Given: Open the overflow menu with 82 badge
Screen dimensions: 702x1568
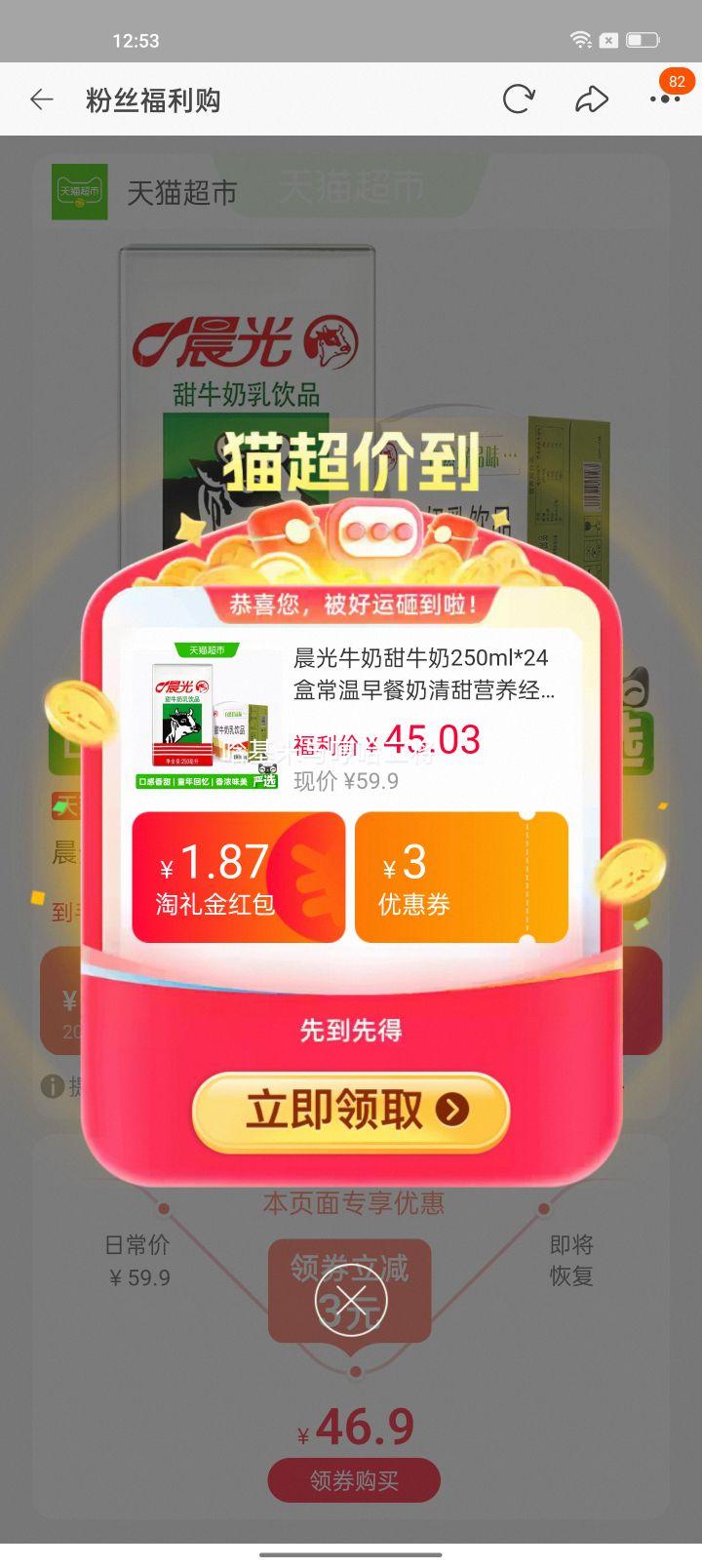Looking at the screenshot, I should click(x=665, y=97).
